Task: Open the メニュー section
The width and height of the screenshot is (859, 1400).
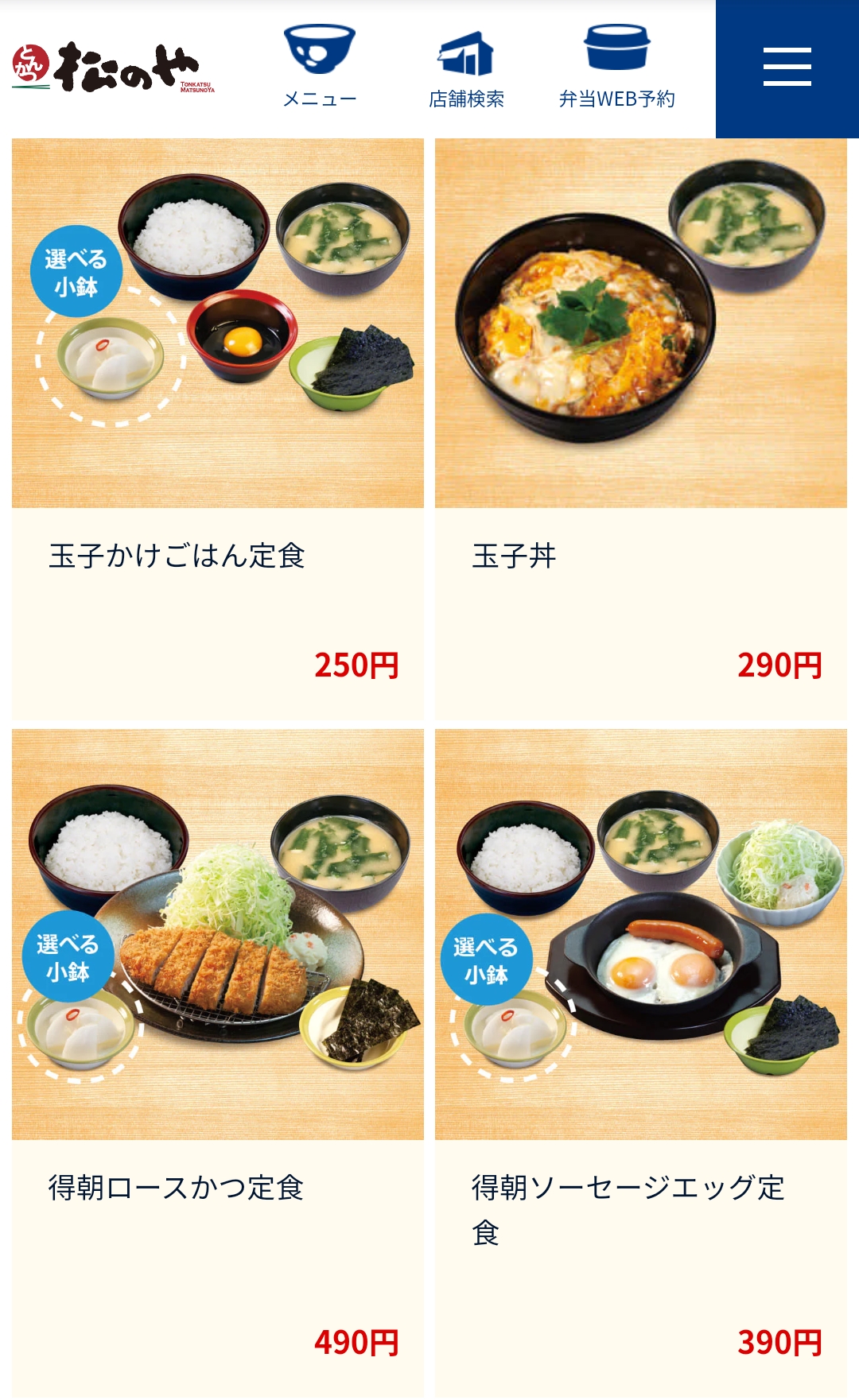Action: 320,68
